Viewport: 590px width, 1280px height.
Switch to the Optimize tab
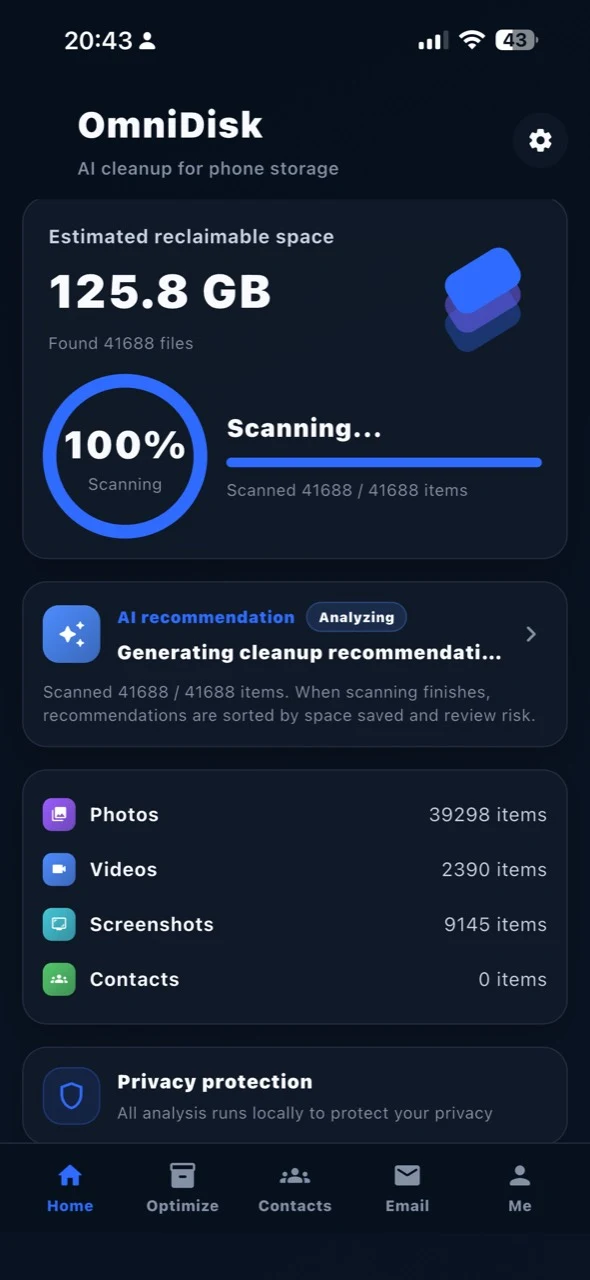pos(182,1187)
